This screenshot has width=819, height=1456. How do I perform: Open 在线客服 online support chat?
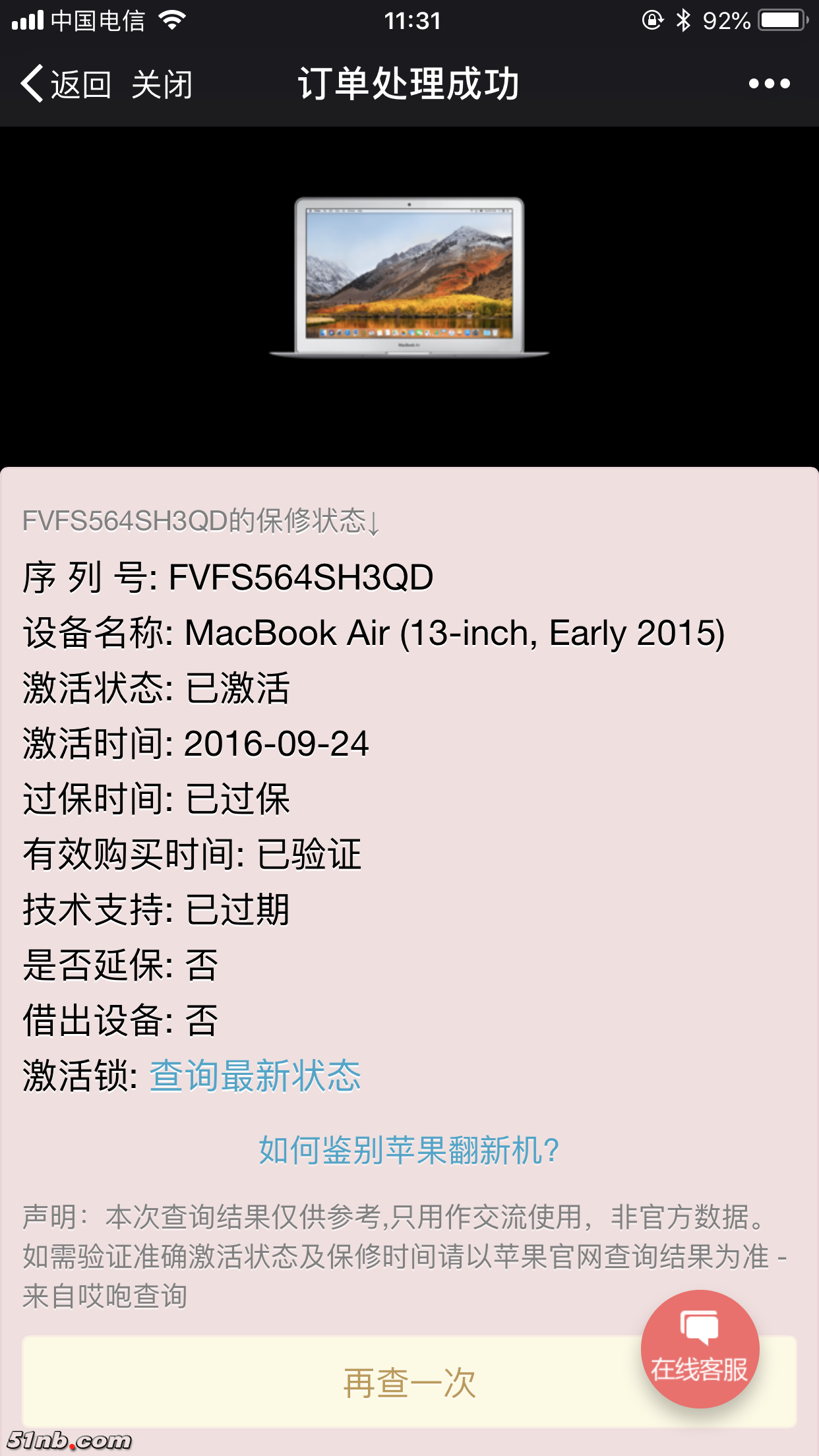click(700, 1349)
